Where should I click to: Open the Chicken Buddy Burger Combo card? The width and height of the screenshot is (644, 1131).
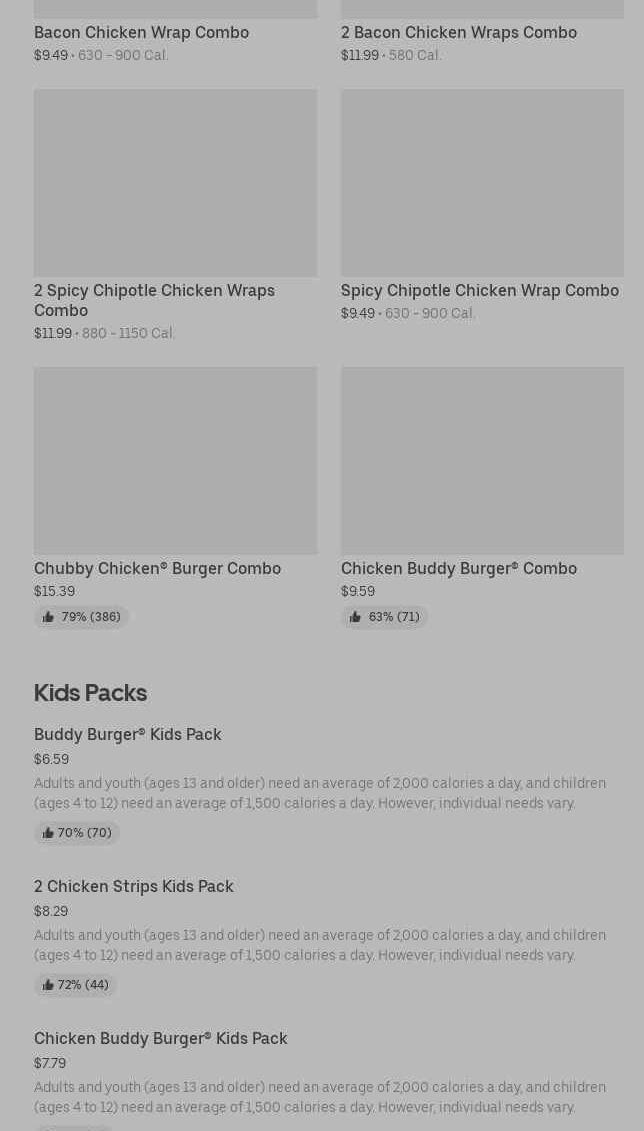pyautogui.click(x=482, y=498)
